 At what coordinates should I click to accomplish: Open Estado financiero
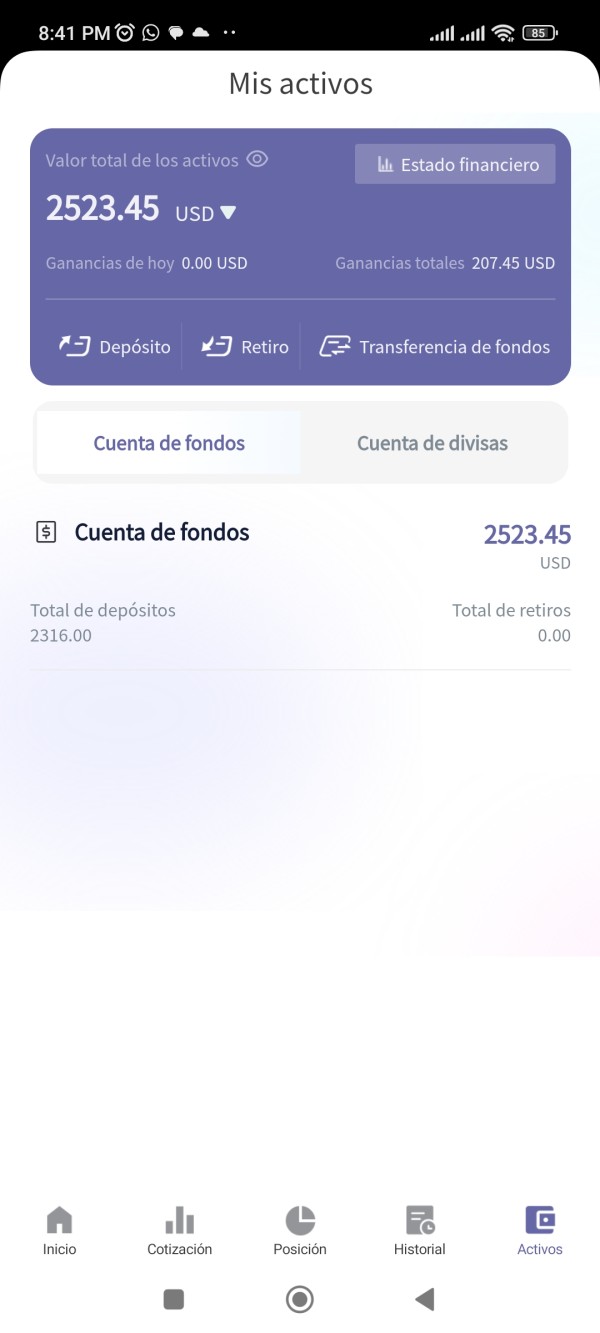[455, 165]
